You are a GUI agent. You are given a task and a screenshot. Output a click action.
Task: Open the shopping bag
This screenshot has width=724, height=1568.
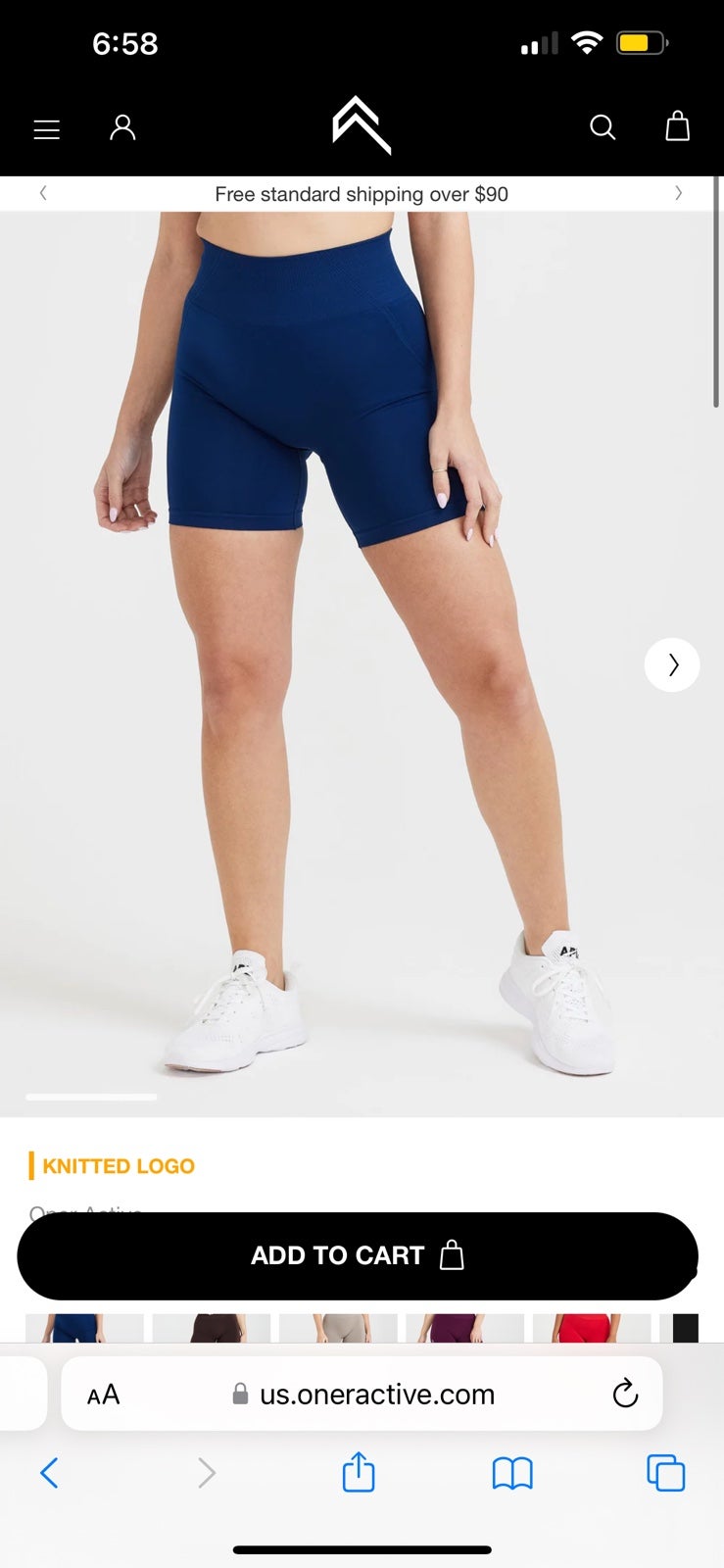click(x=678, y=126)
